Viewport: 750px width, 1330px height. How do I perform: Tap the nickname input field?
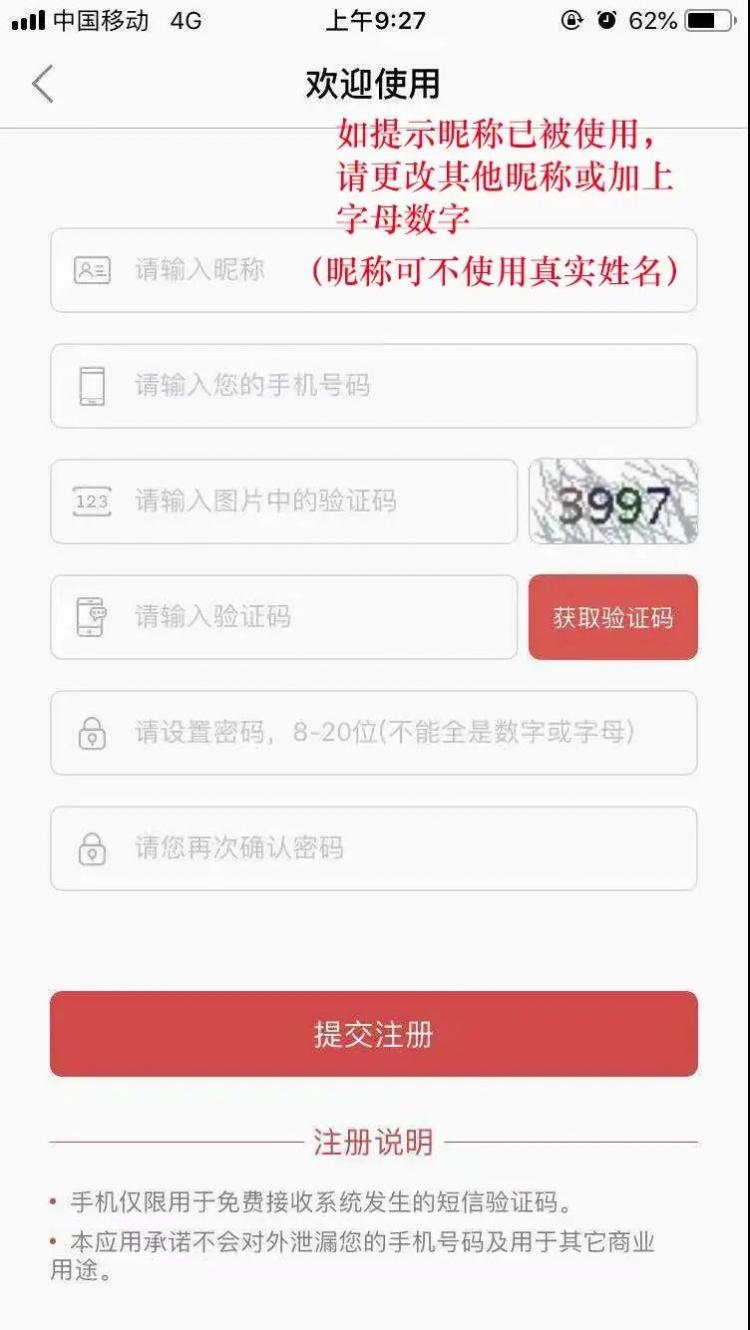coord(374,270)
